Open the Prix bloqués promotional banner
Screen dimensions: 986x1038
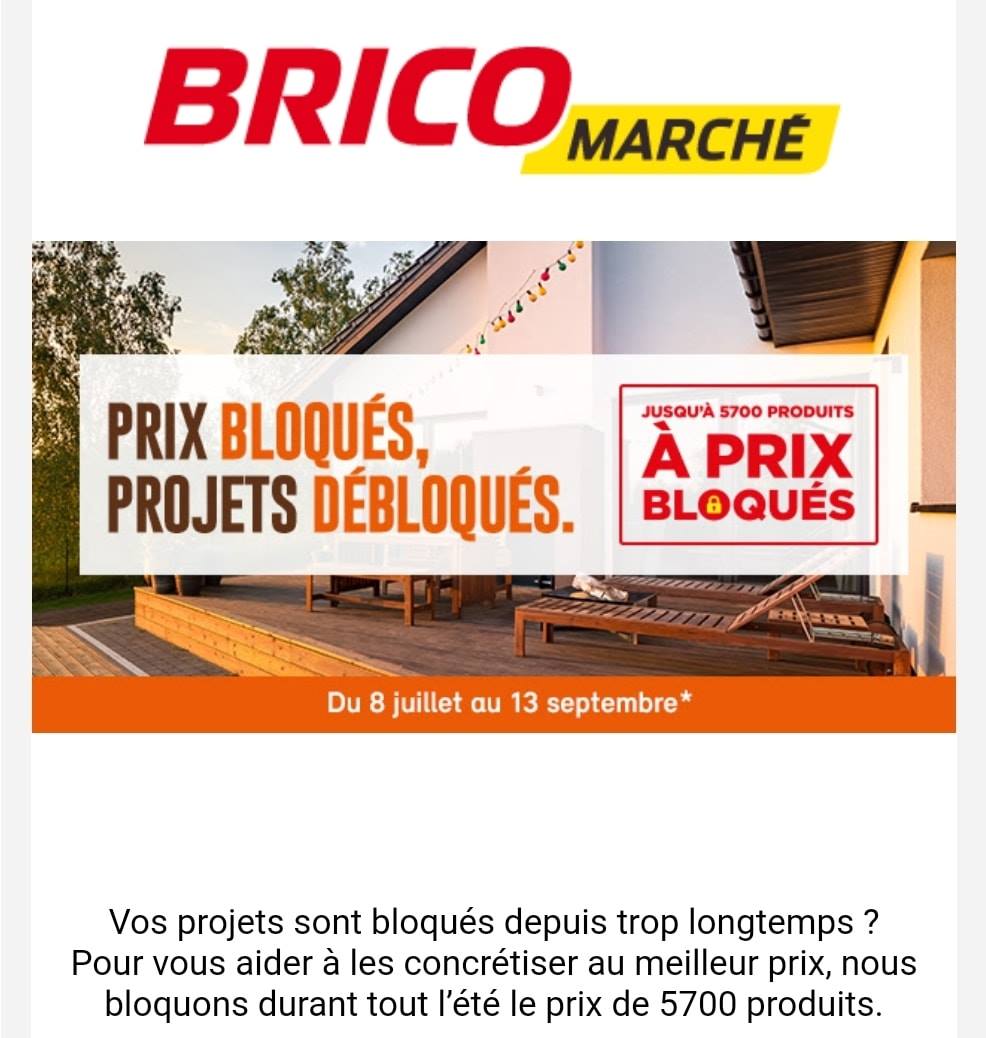493,487
